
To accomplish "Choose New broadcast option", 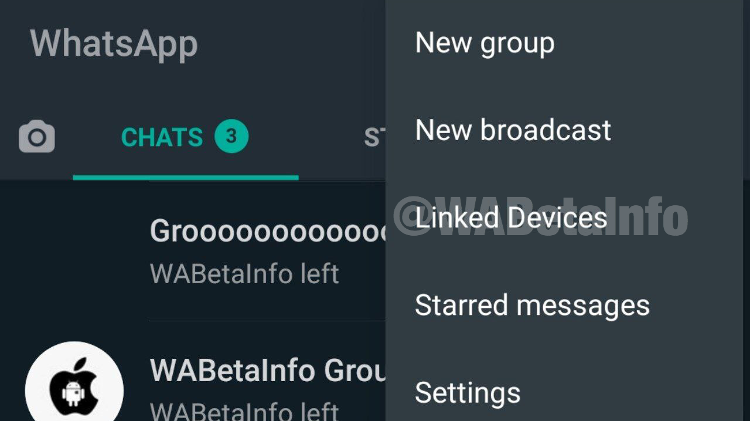I will pyautogui.click(x=513, y=130).
